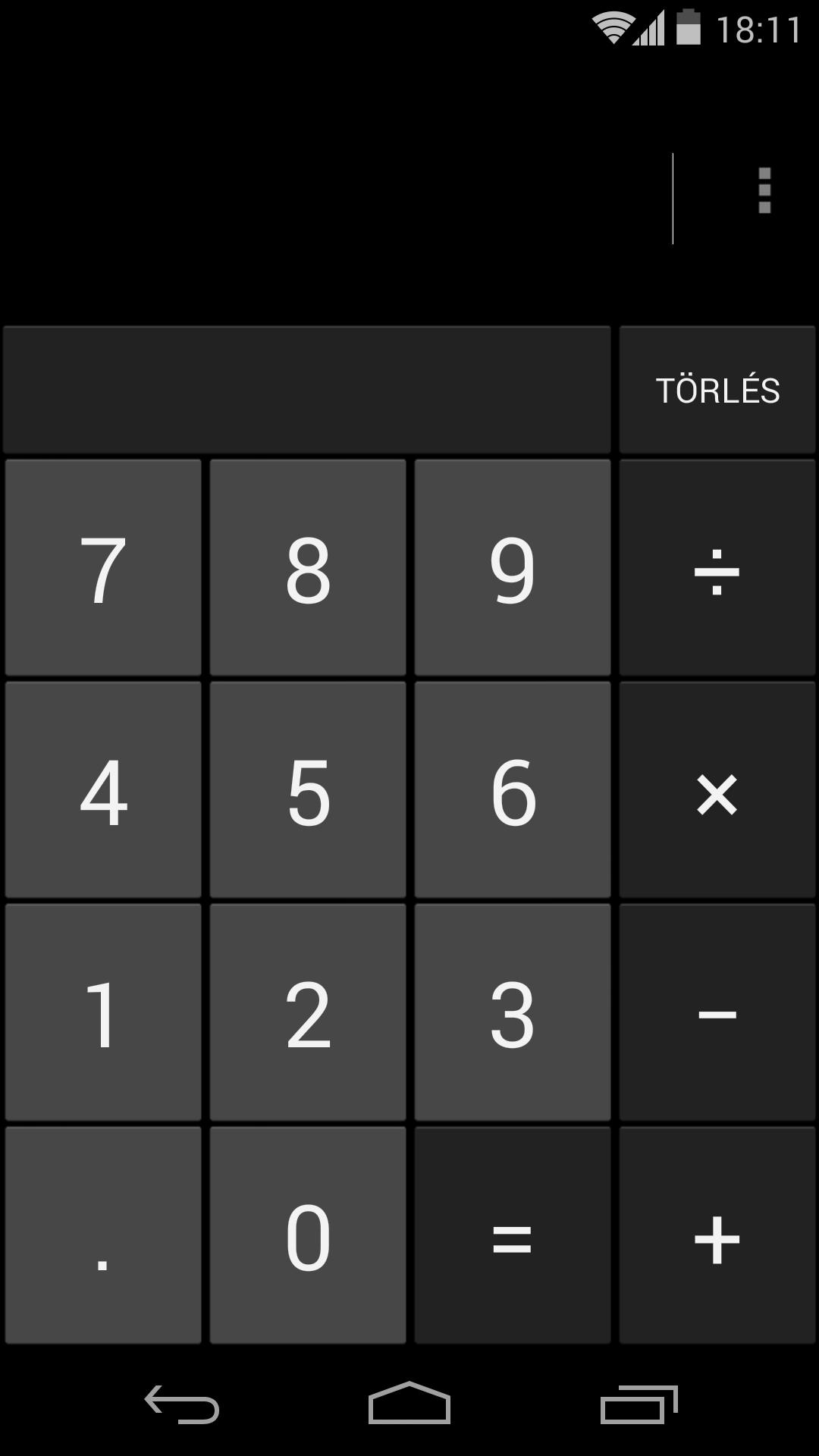The width and height of the screenshot is (819, 1456).
Task: Enter digit 2
Action: pos(308,1012)
